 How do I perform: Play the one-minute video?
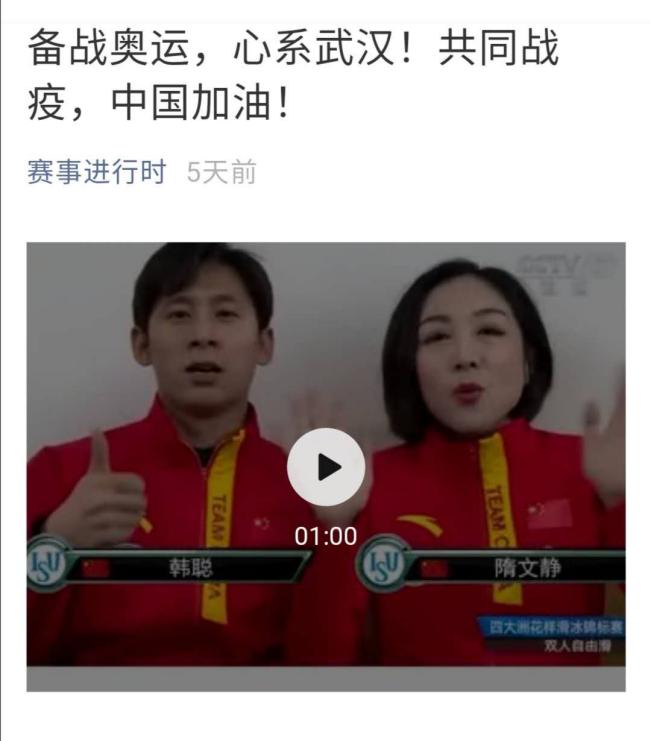[326, 467]
